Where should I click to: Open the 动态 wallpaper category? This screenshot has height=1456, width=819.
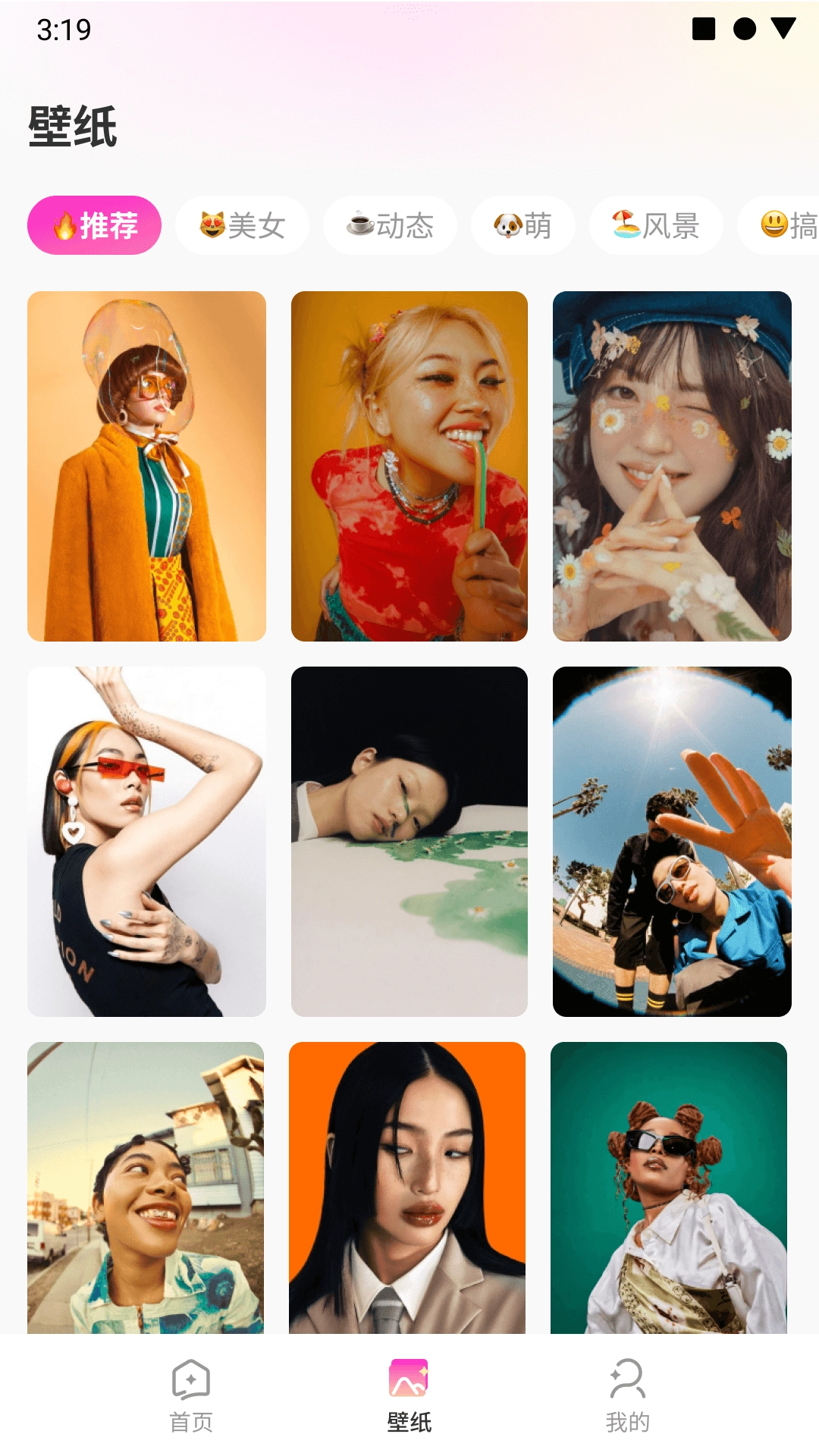point(390,225)
